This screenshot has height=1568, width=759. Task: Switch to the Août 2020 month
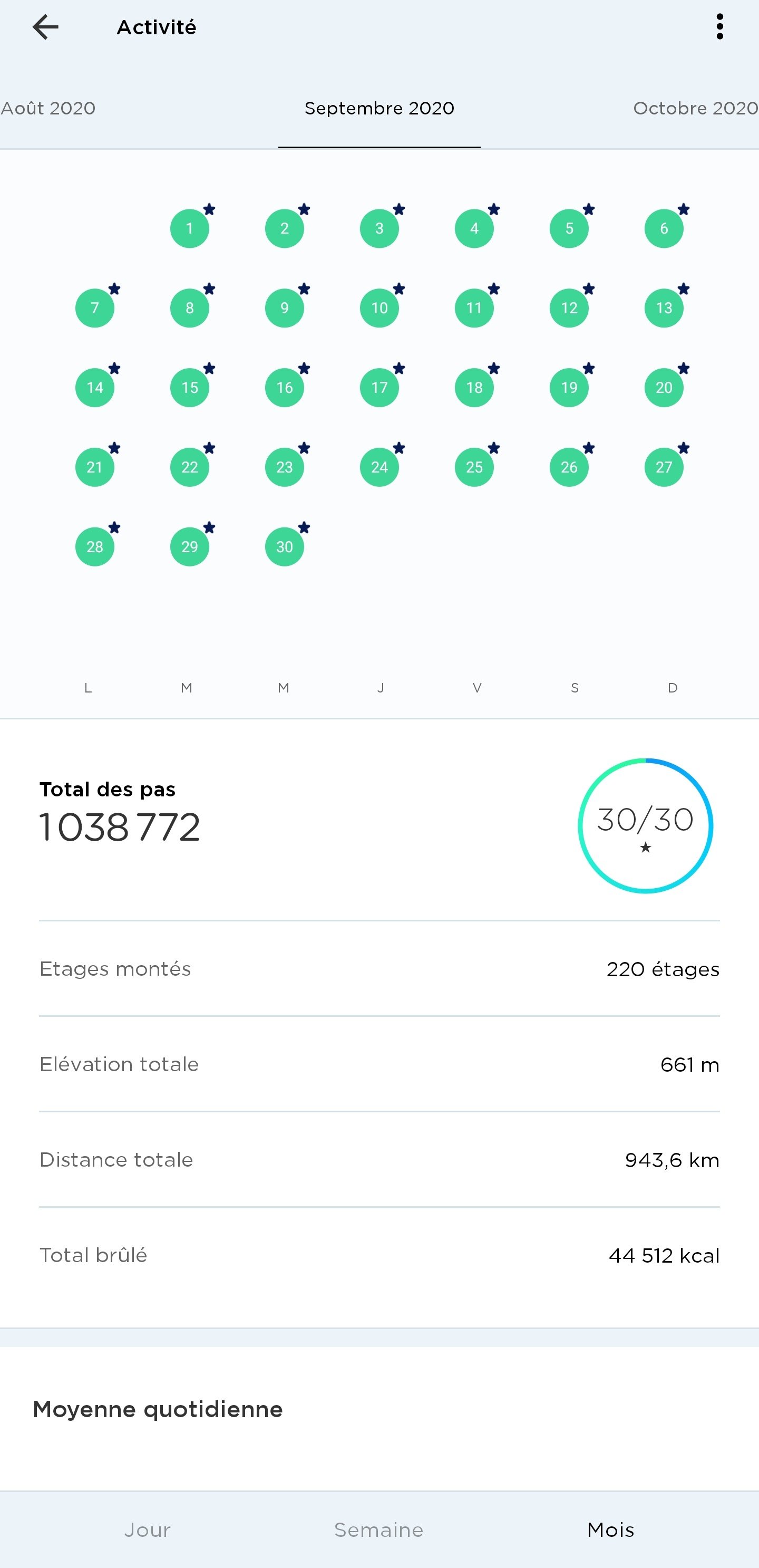click(48, 108)
